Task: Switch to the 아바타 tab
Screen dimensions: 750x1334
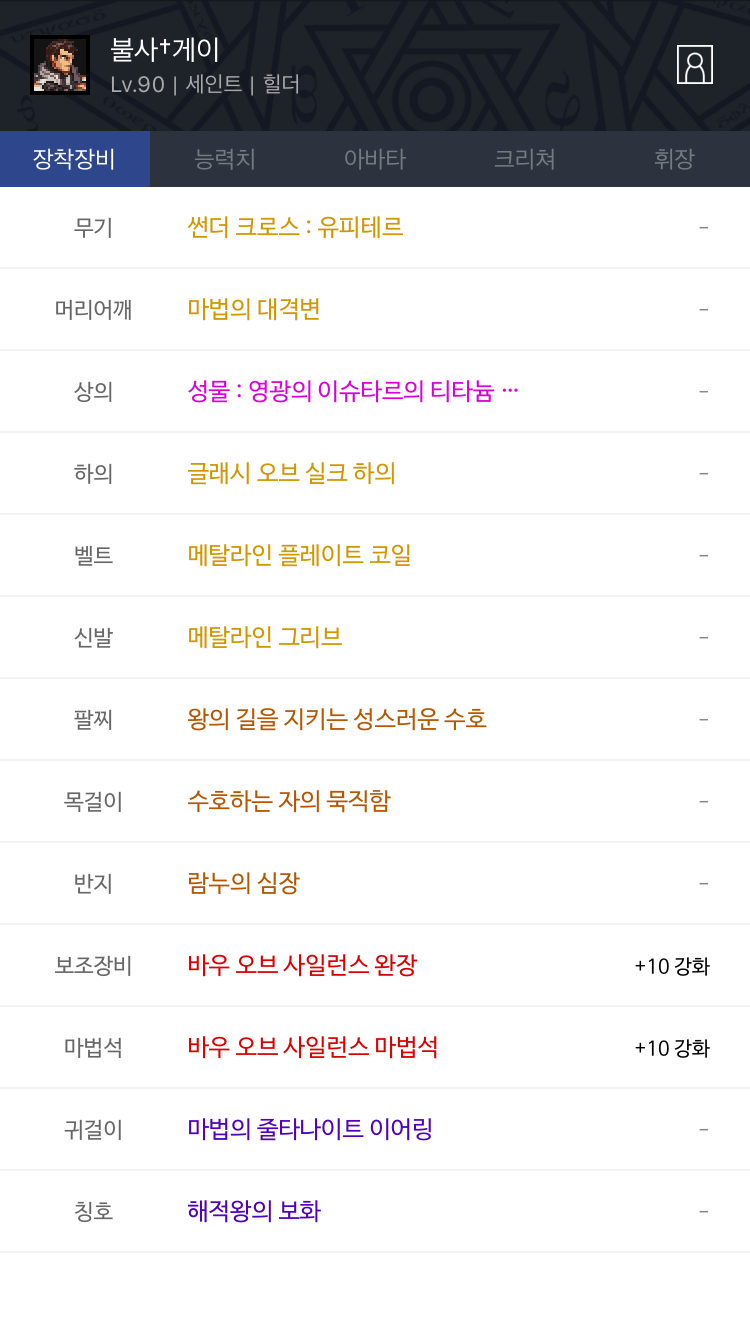Action: [x=375, y=159]
